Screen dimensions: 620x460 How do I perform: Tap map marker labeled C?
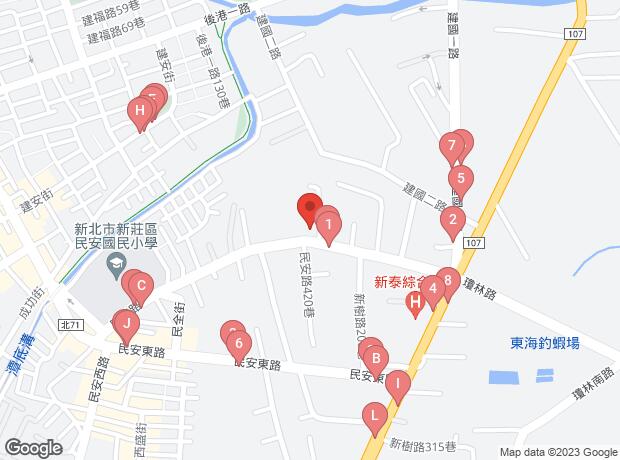(x=141, y=290)
